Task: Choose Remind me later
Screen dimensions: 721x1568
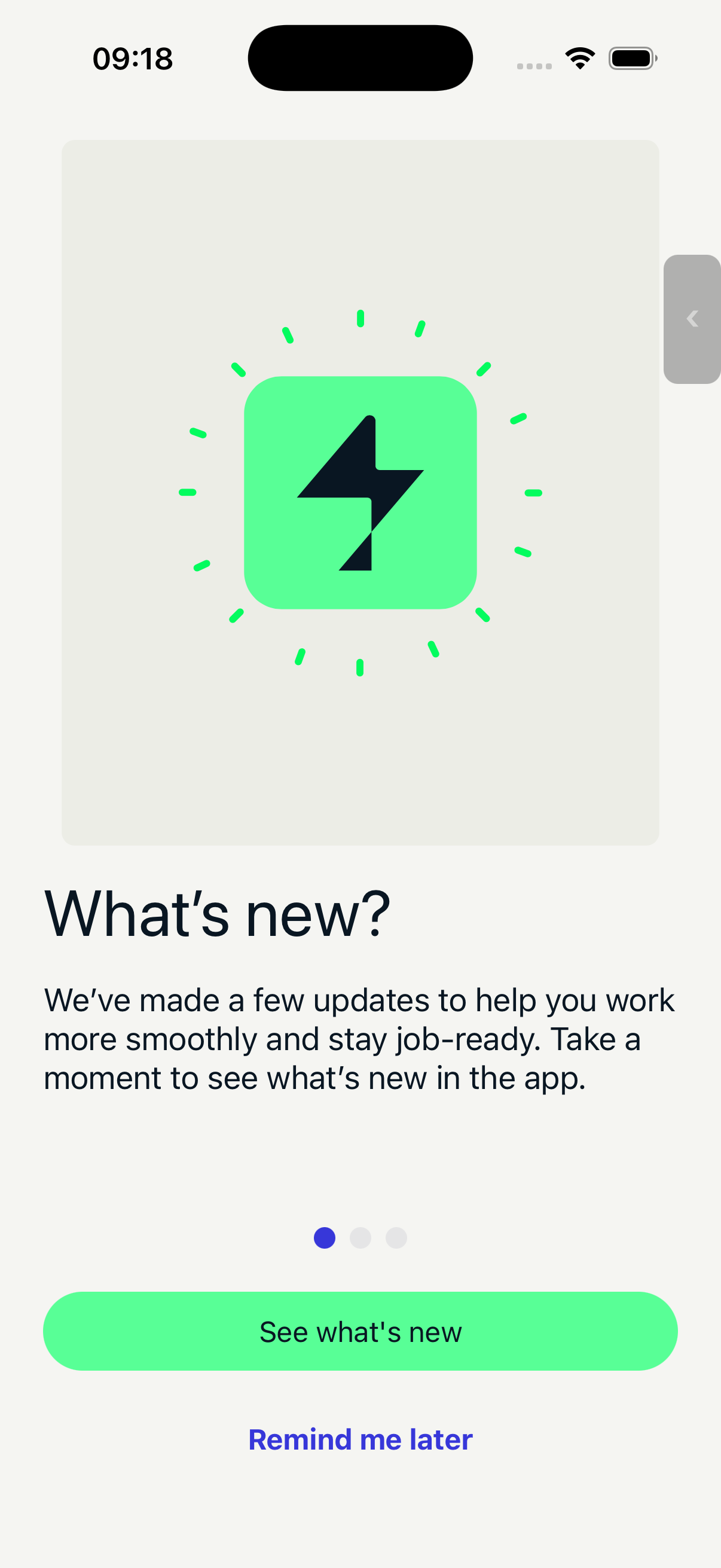Action: tap(360, 1439)
